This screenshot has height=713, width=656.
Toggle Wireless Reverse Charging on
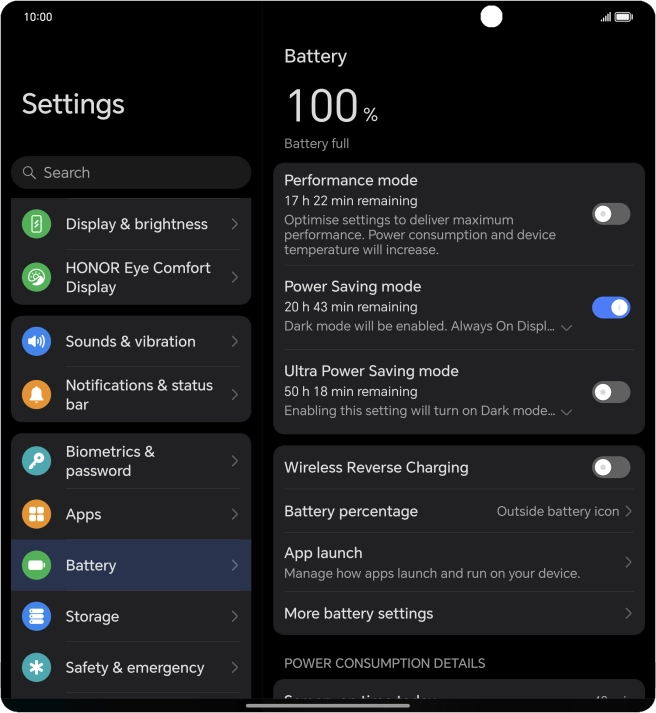coord(611,467)
